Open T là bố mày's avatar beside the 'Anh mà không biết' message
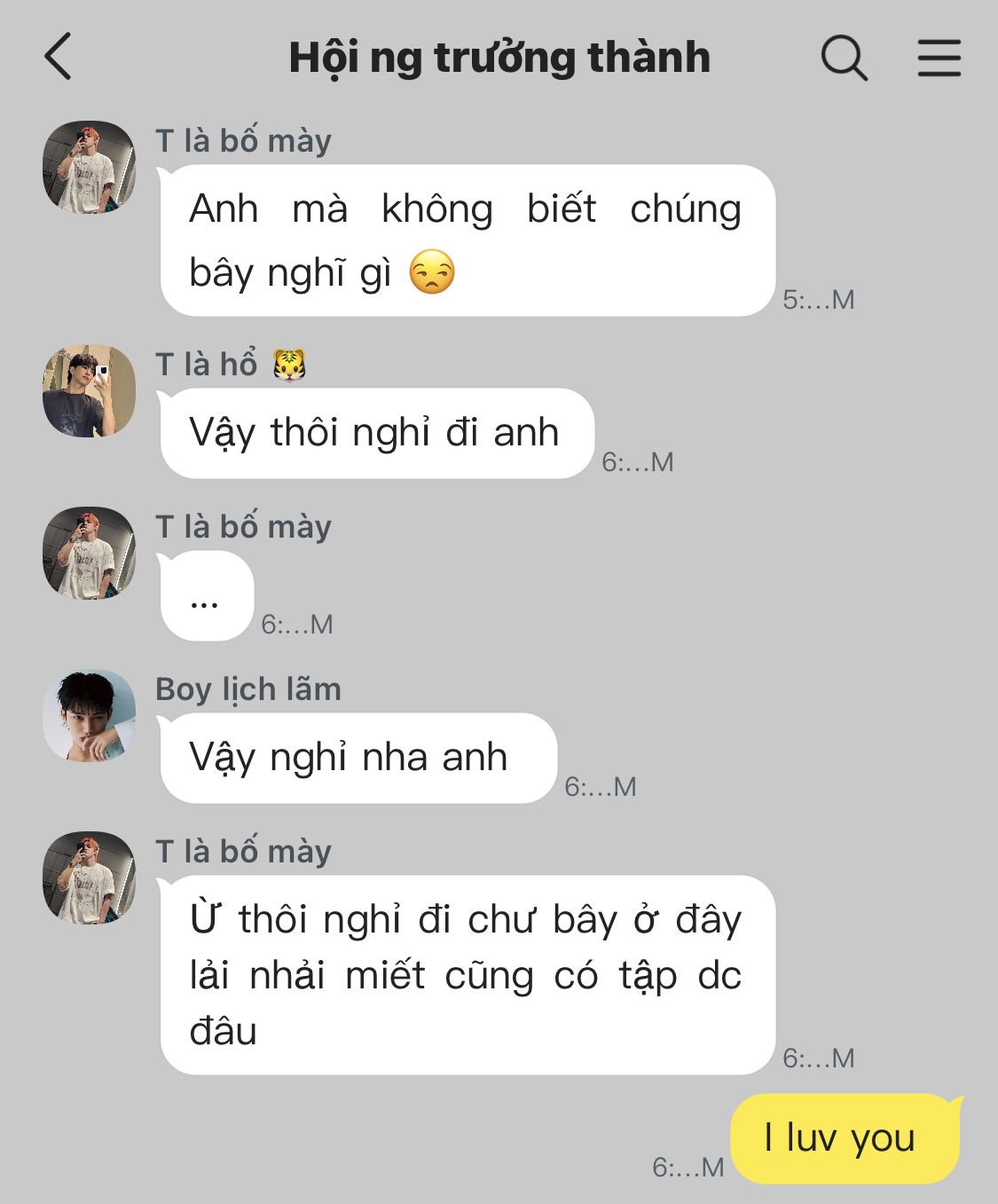 coord(89,168)
